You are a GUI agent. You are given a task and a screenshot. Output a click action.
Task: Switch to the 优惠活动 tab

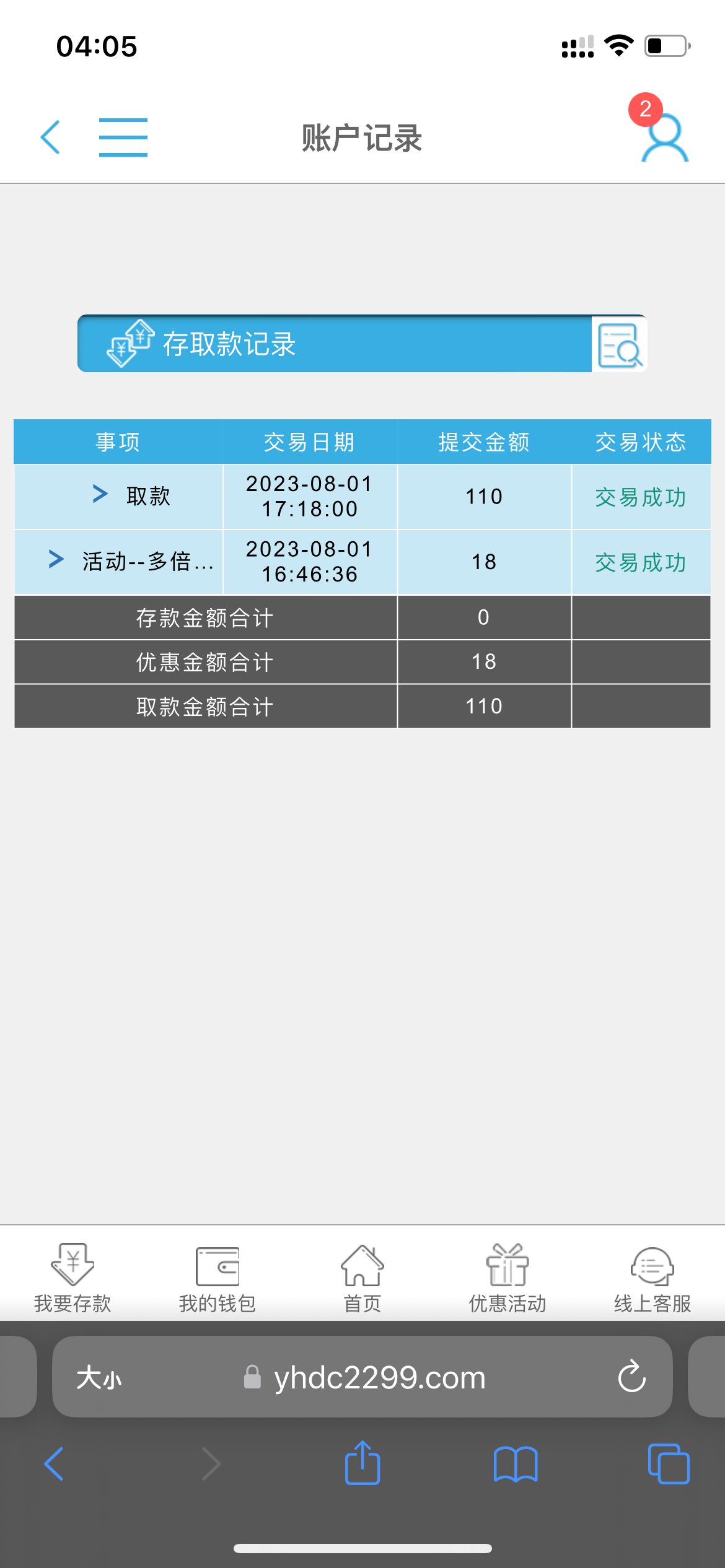507,1278
